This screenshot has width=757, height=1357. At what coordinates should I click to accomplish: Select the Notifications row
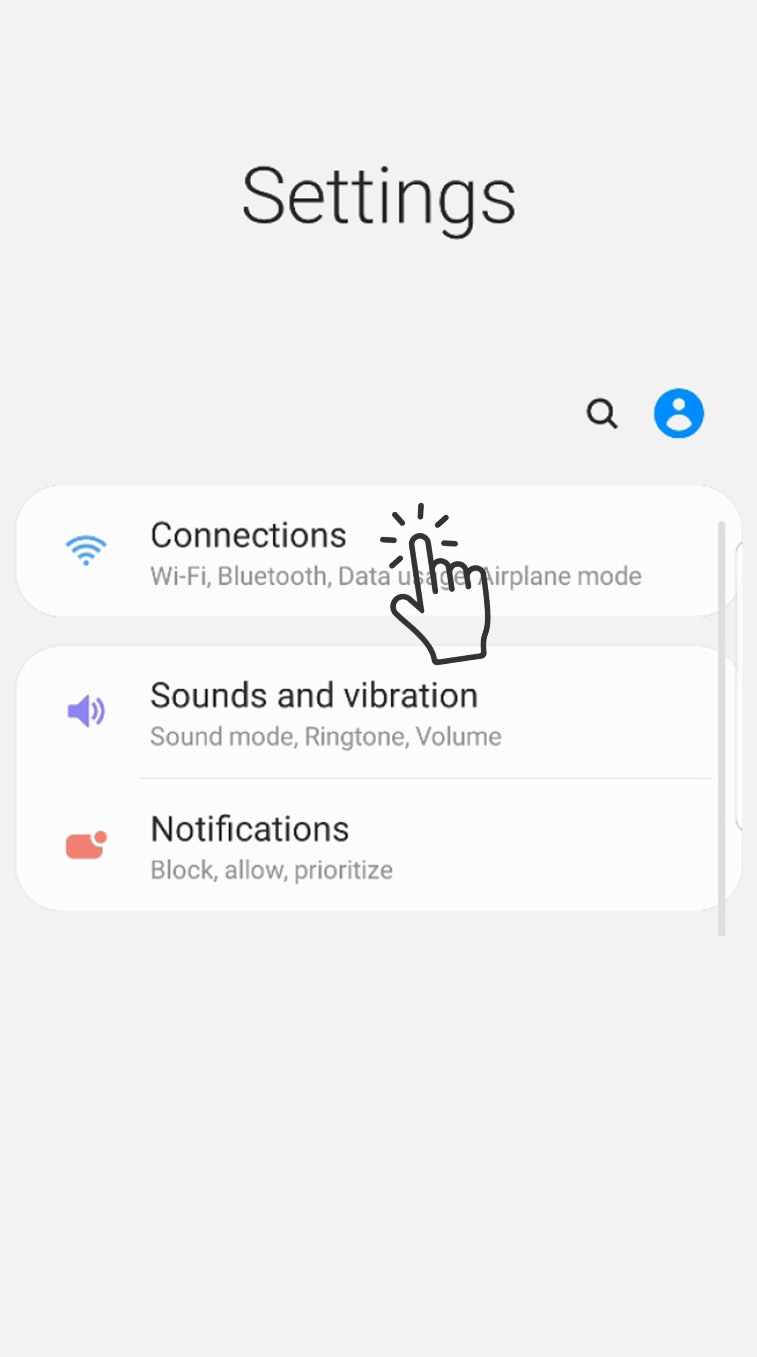[x=377, y=845]
